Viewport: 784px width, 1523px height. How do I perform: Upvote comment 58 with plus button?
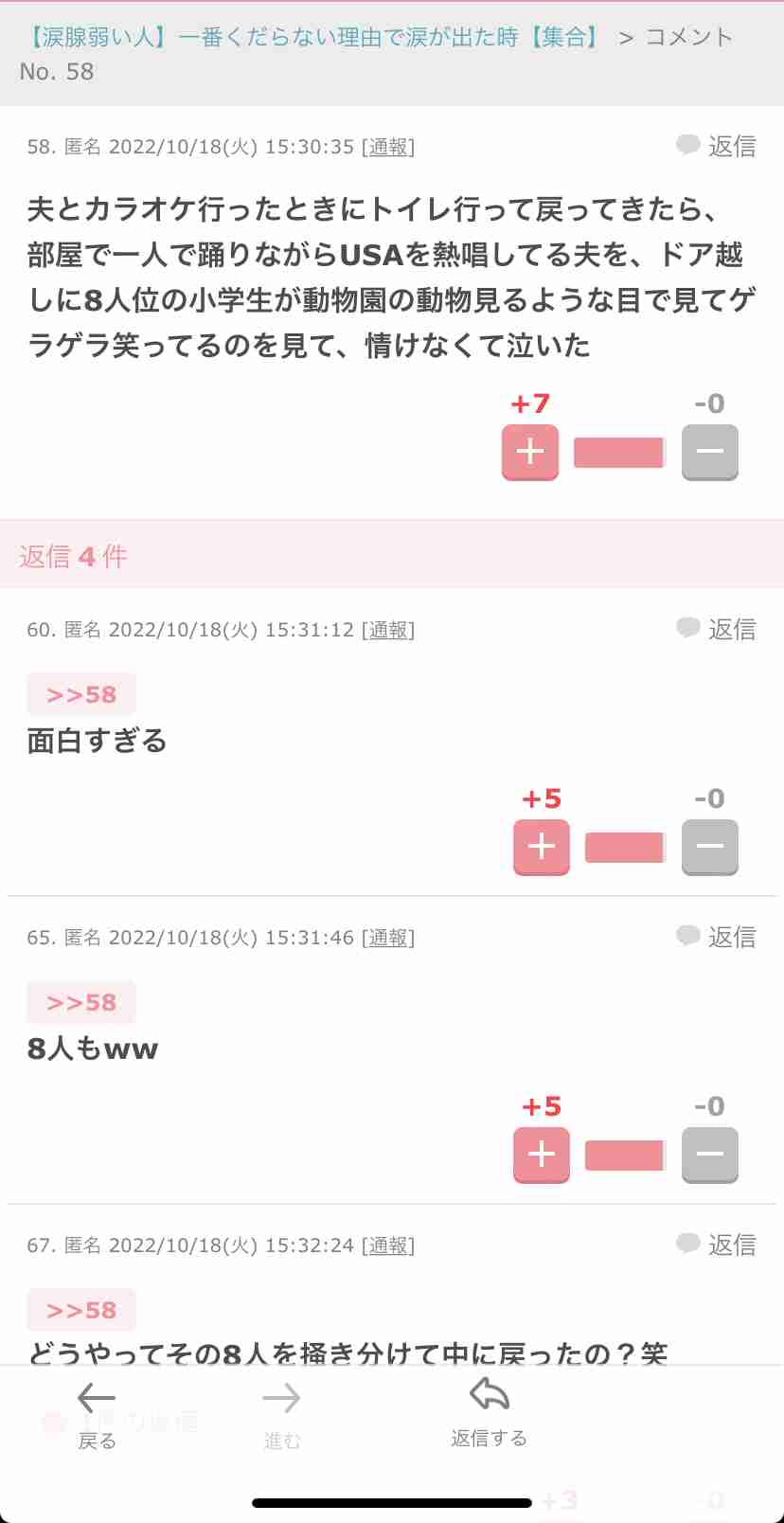click(530, 452)
